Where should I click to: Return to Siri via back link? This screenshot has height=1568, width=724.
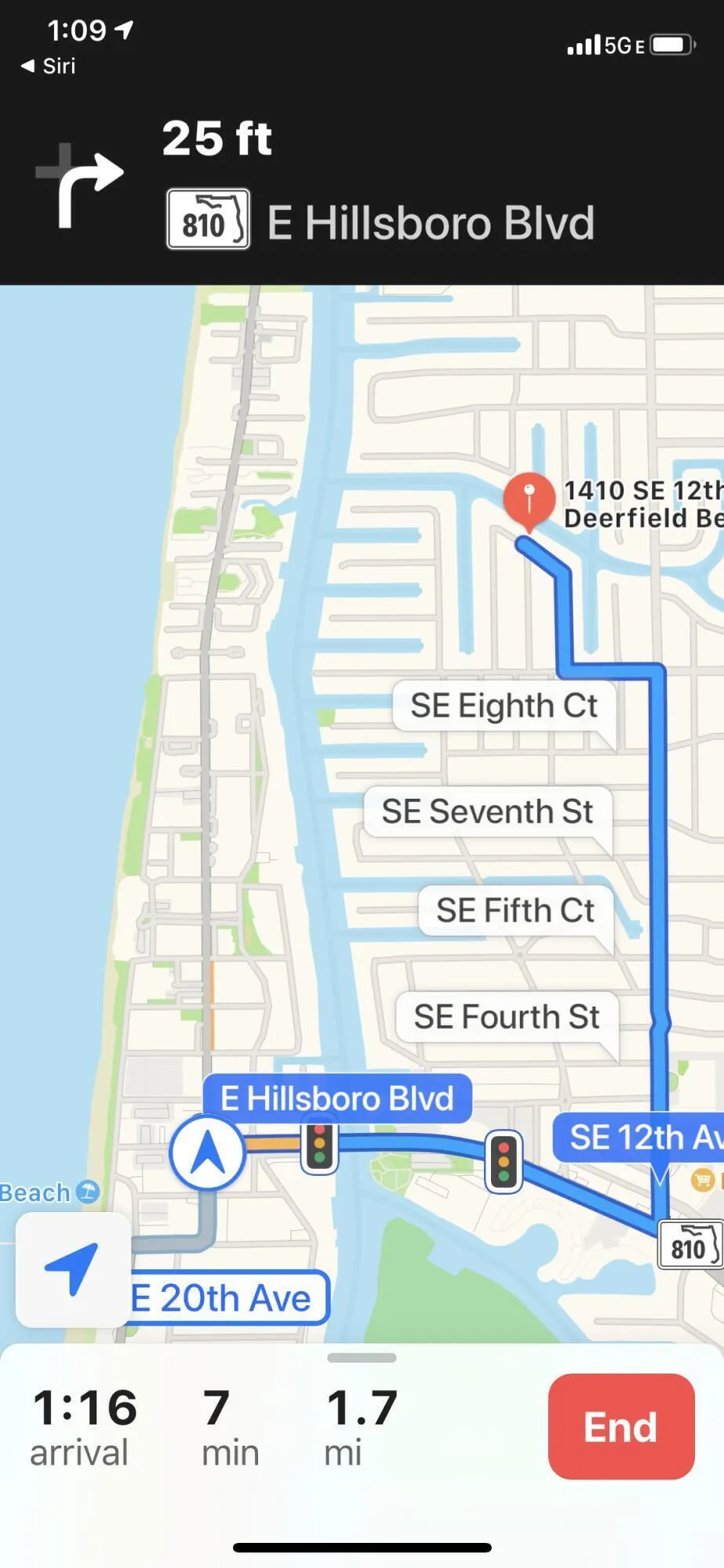48,66
